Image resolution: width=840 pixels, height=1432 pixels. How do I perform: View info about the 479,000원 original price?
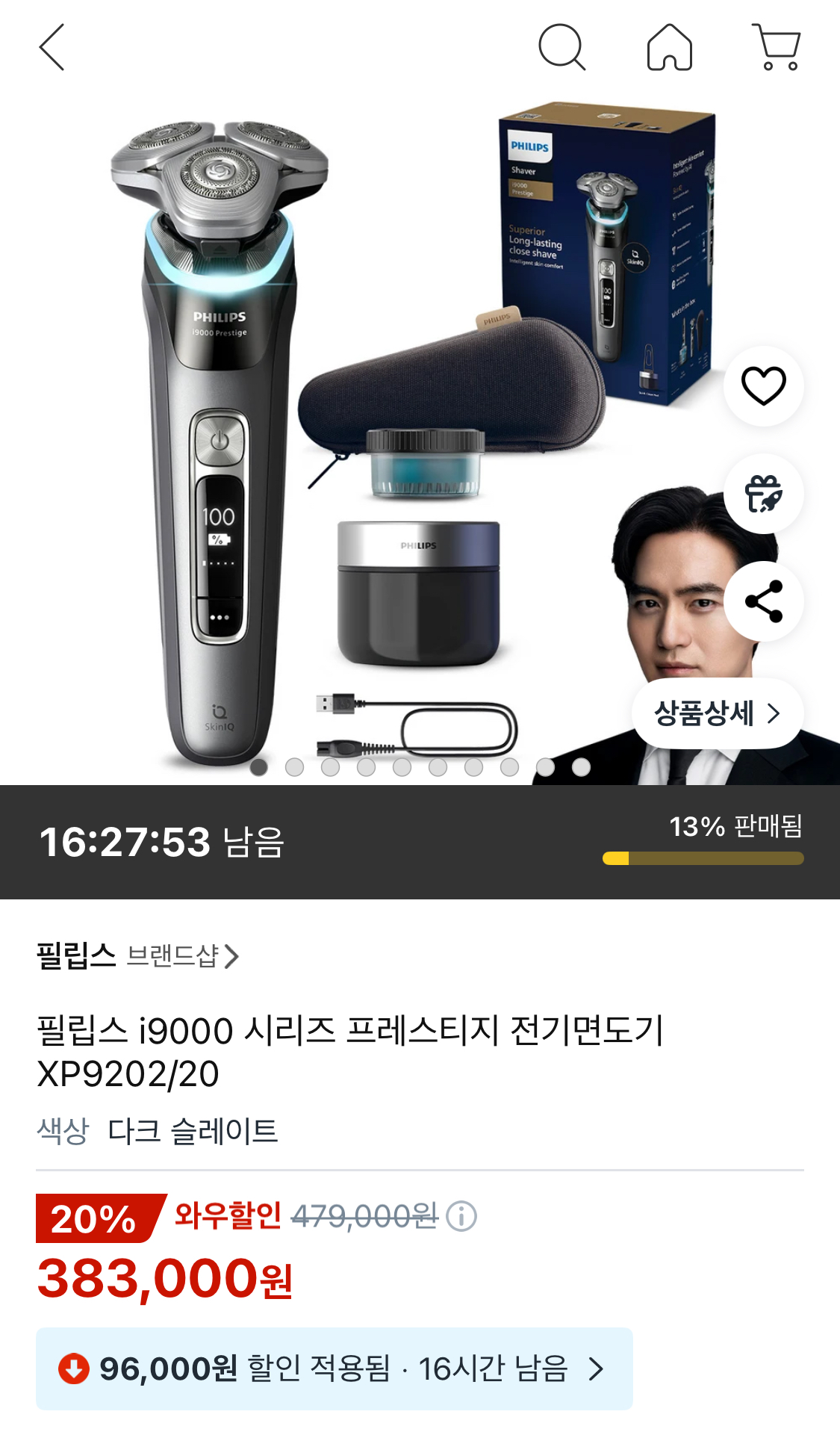pos(461,1216)
